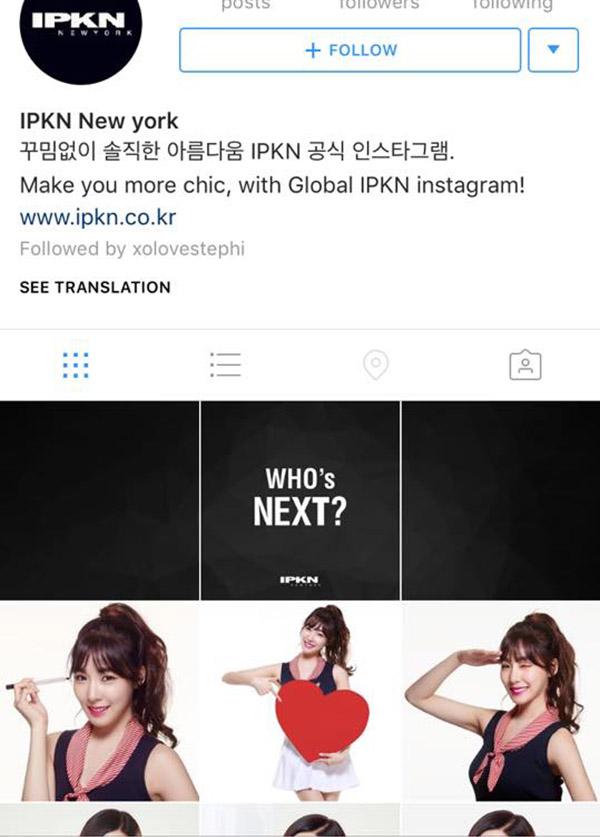600x837 pixels.
Task: Open the photo map location tab
Action: click(x=375, y=365)
